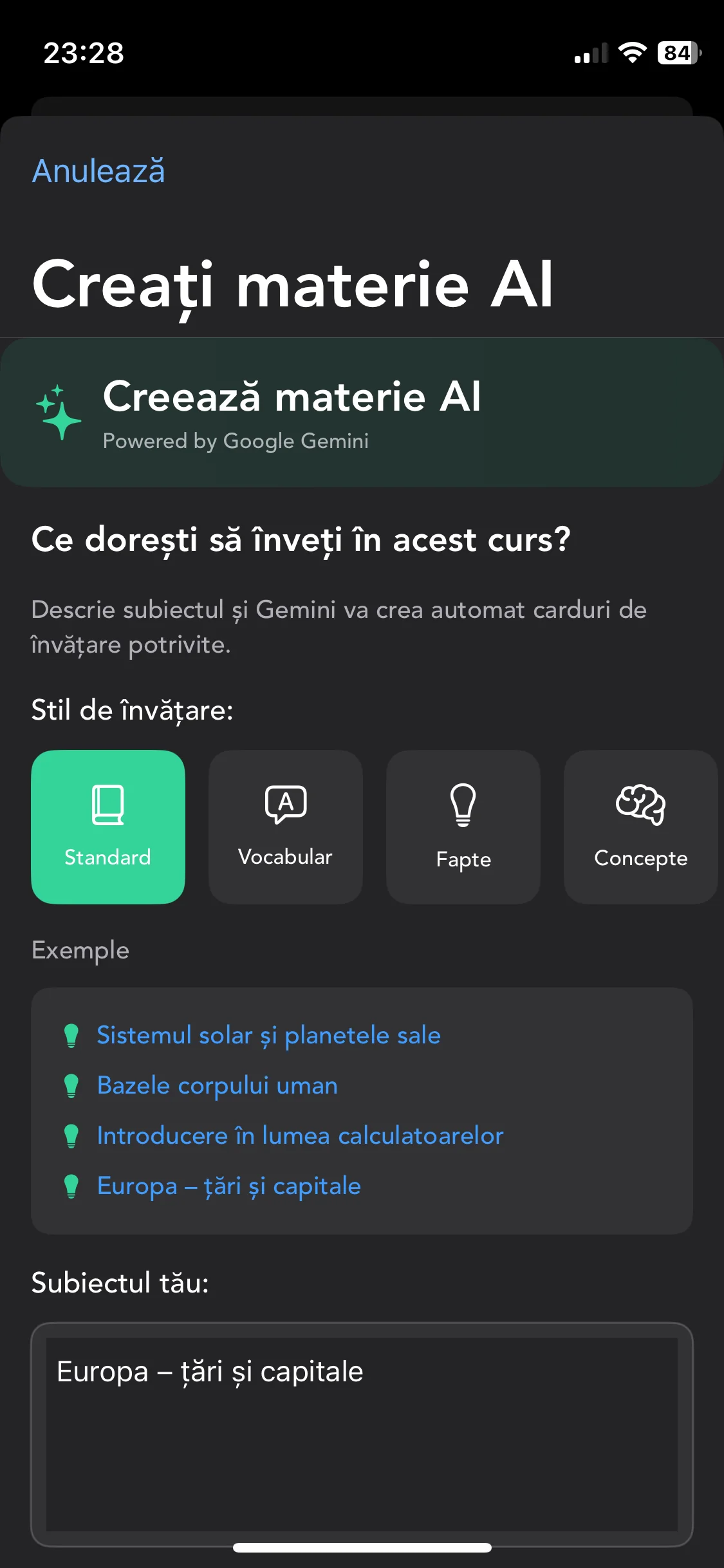Viewport: 724px width, 1568px height.
Task: Select the Vocabular learning style
Action: click(x=284, y=828)
